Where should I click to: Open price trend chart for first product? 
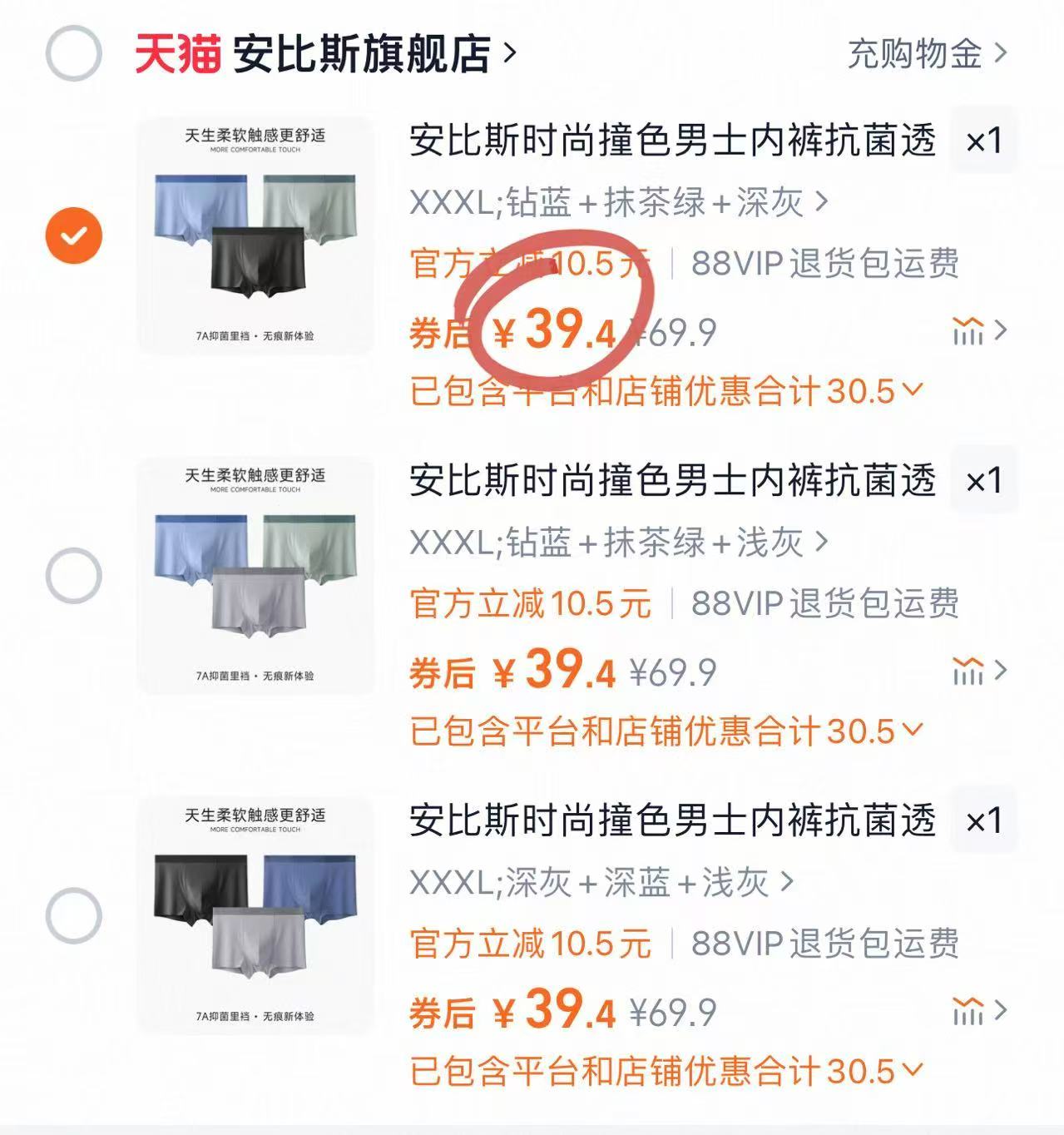967,332
